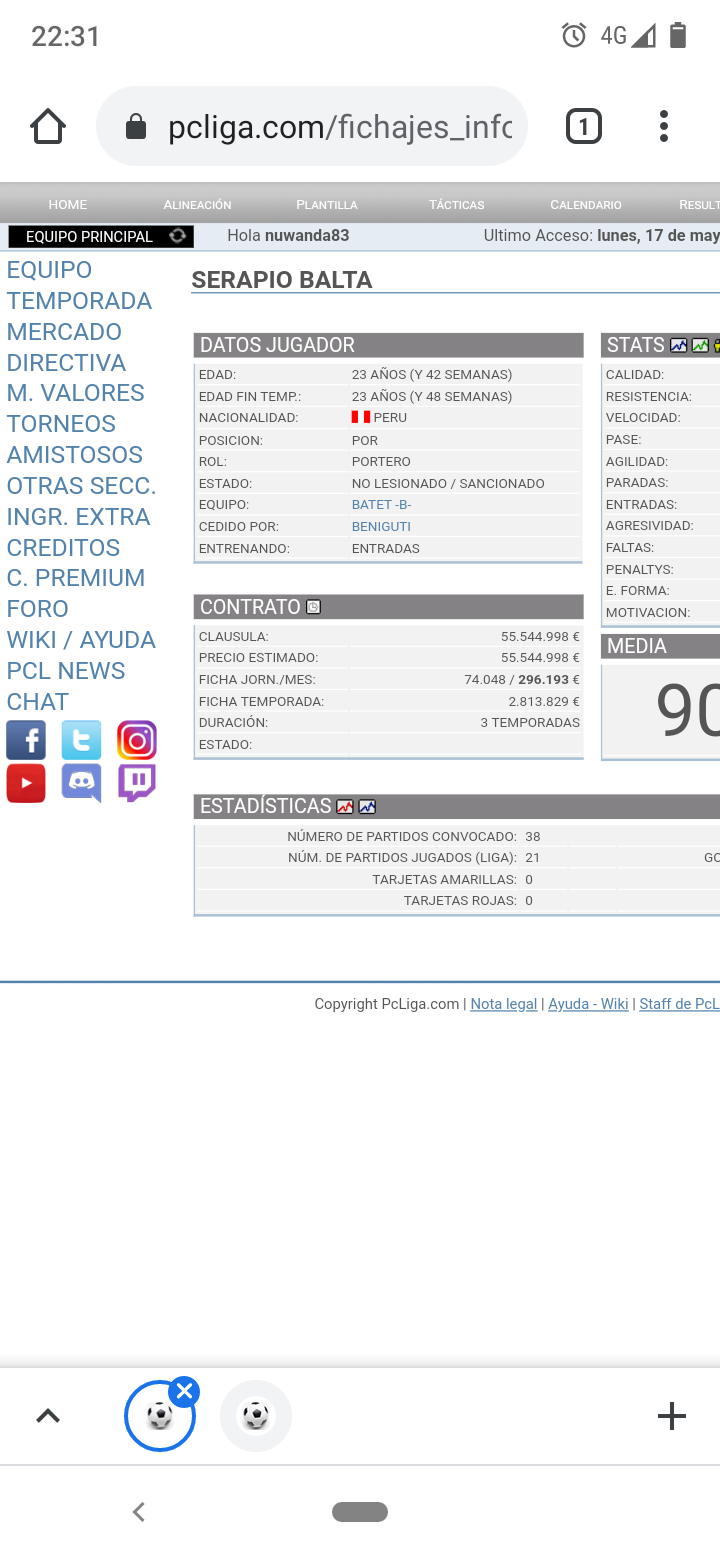Open the Calendario tab

(585, 204)
